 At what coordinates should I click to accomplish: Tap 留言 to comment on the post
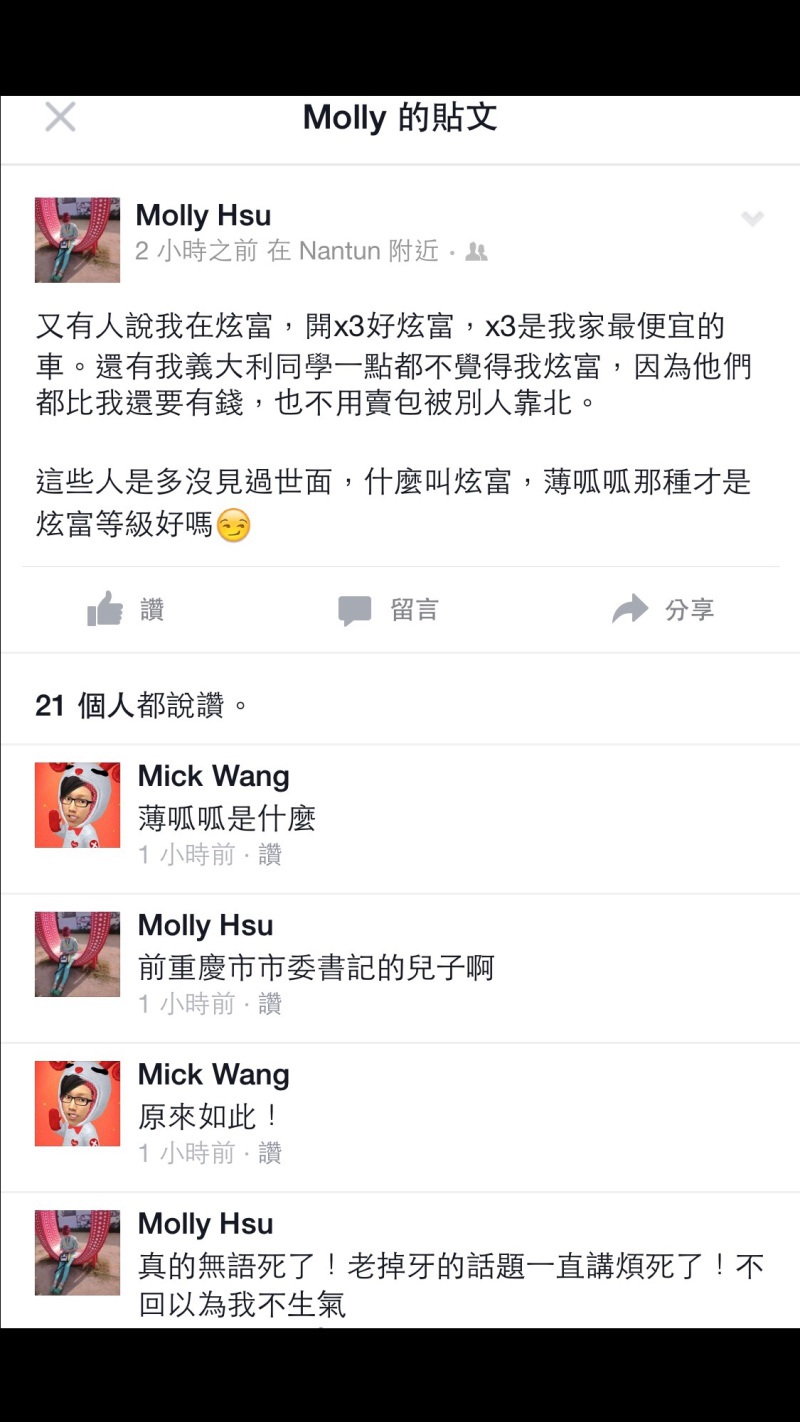tap(388, 610)
